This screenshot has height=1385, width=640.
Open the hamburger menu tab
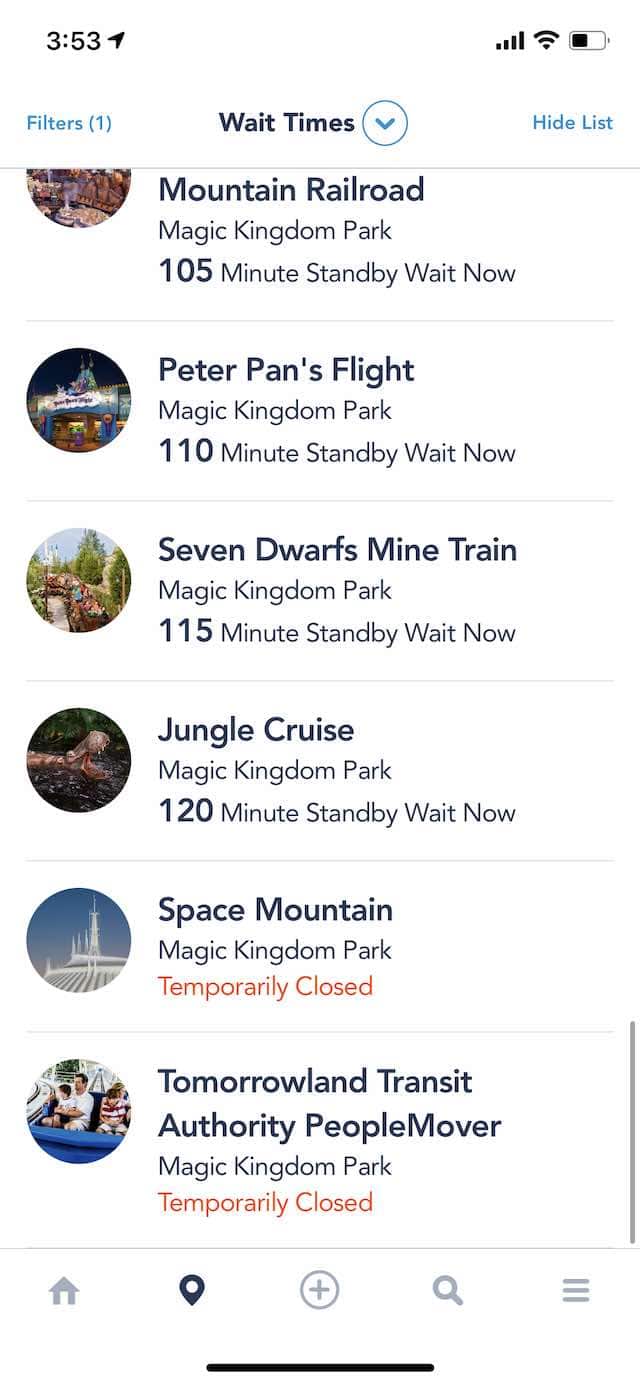(576, 1291)
